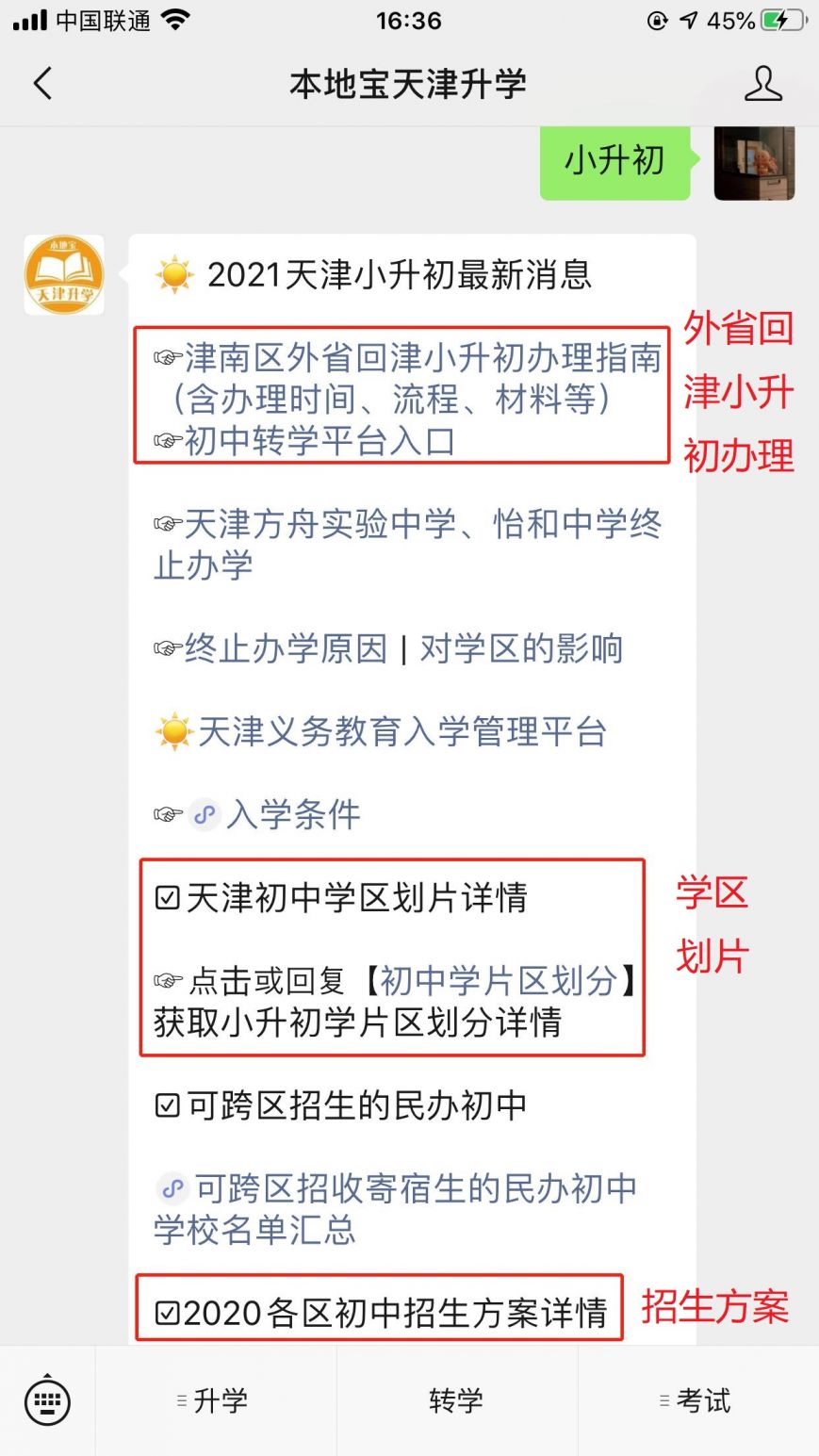Go back from the chat
The image size is (819, 1456).
tap(42, 84)
